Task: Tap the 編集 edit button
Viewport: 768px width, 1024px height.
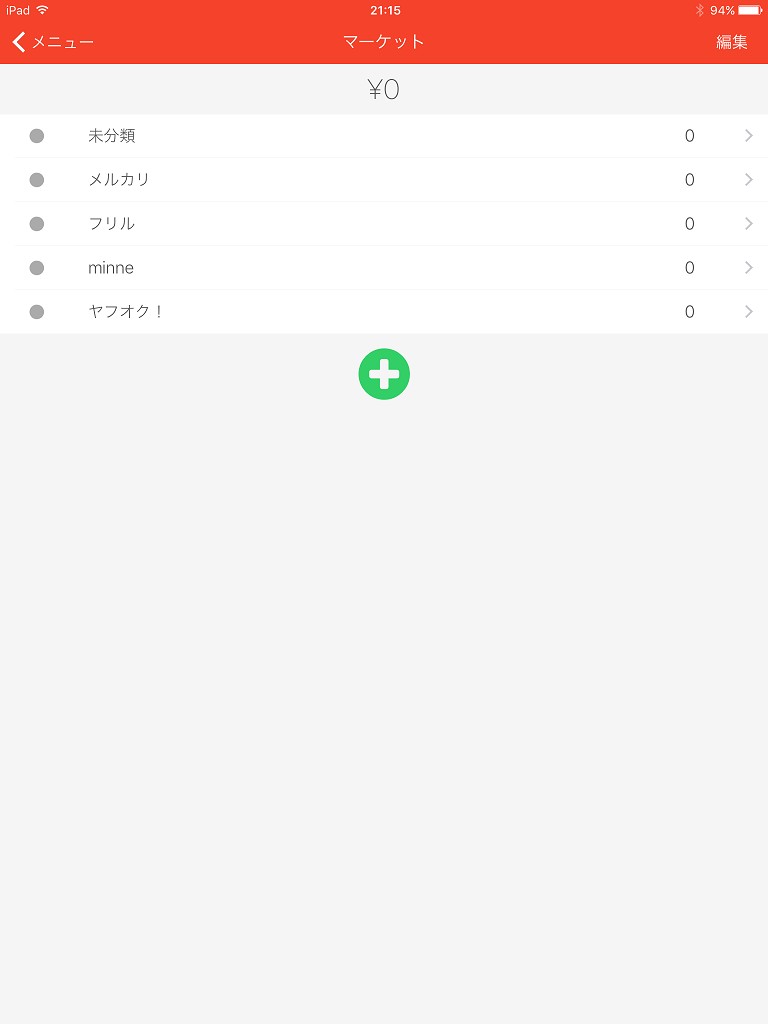Action: click(731, 42)
